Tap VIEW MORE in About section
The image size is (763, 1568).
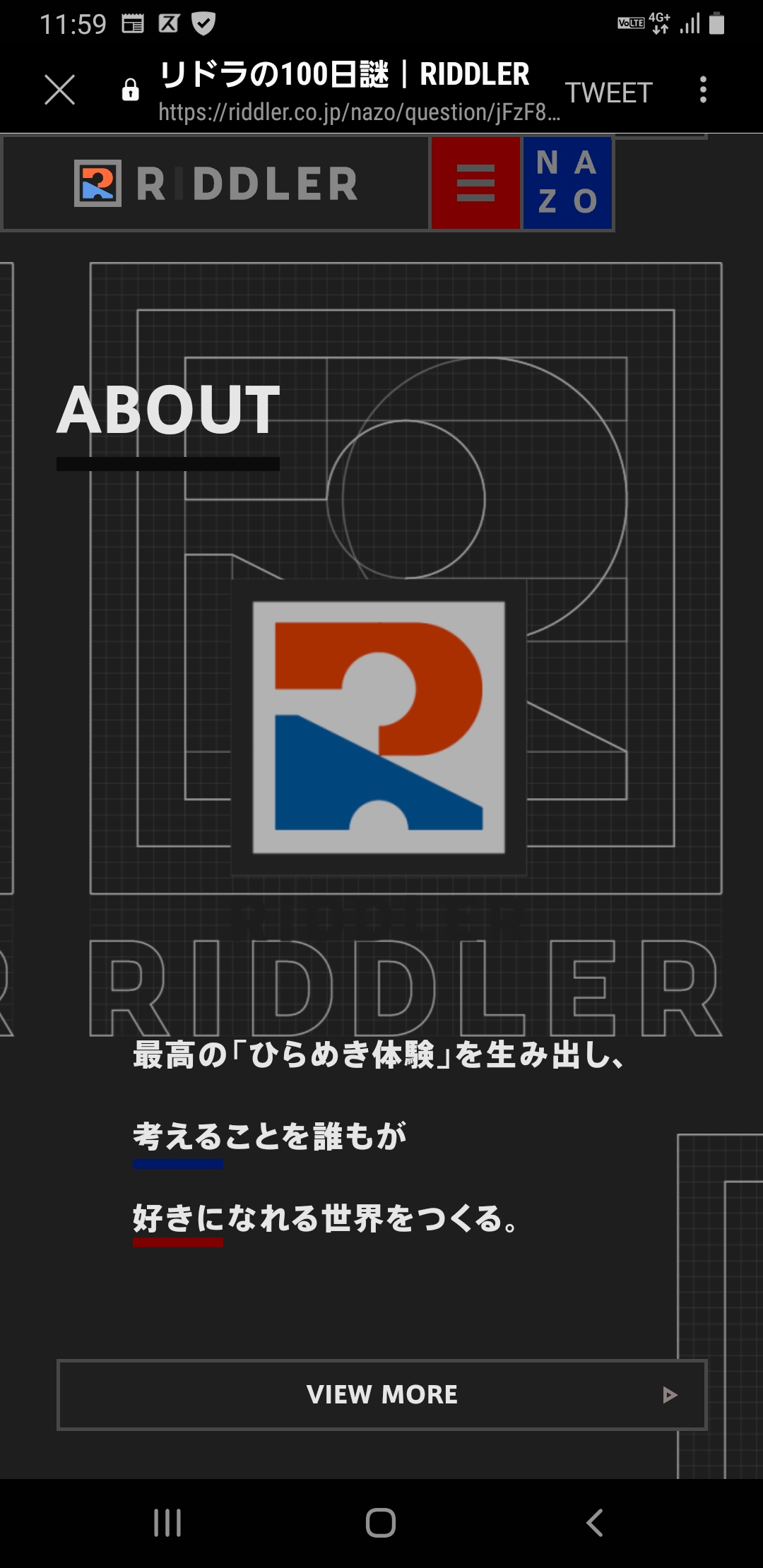click(x=382, y=1394)
